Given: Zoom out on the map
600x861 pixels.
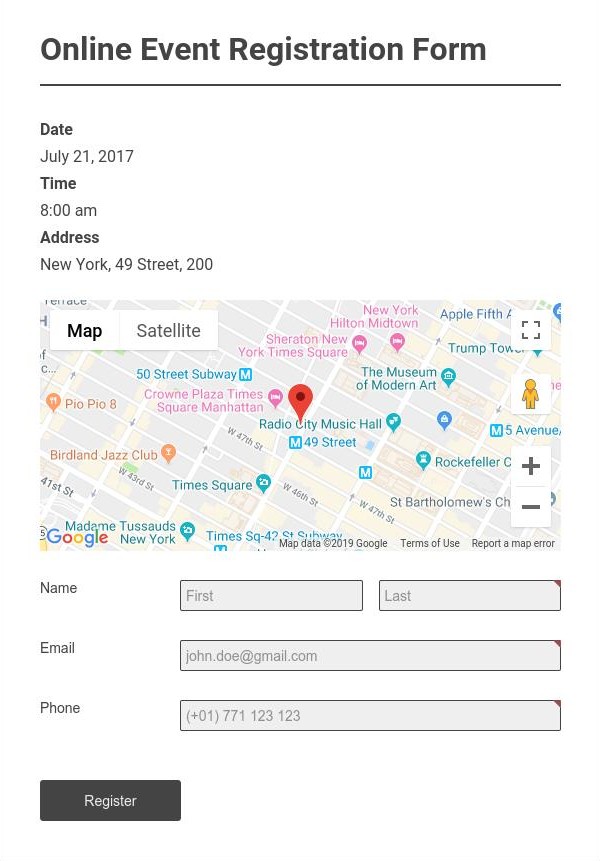Looking at the screenshot, I should click(x=531, y=507).
